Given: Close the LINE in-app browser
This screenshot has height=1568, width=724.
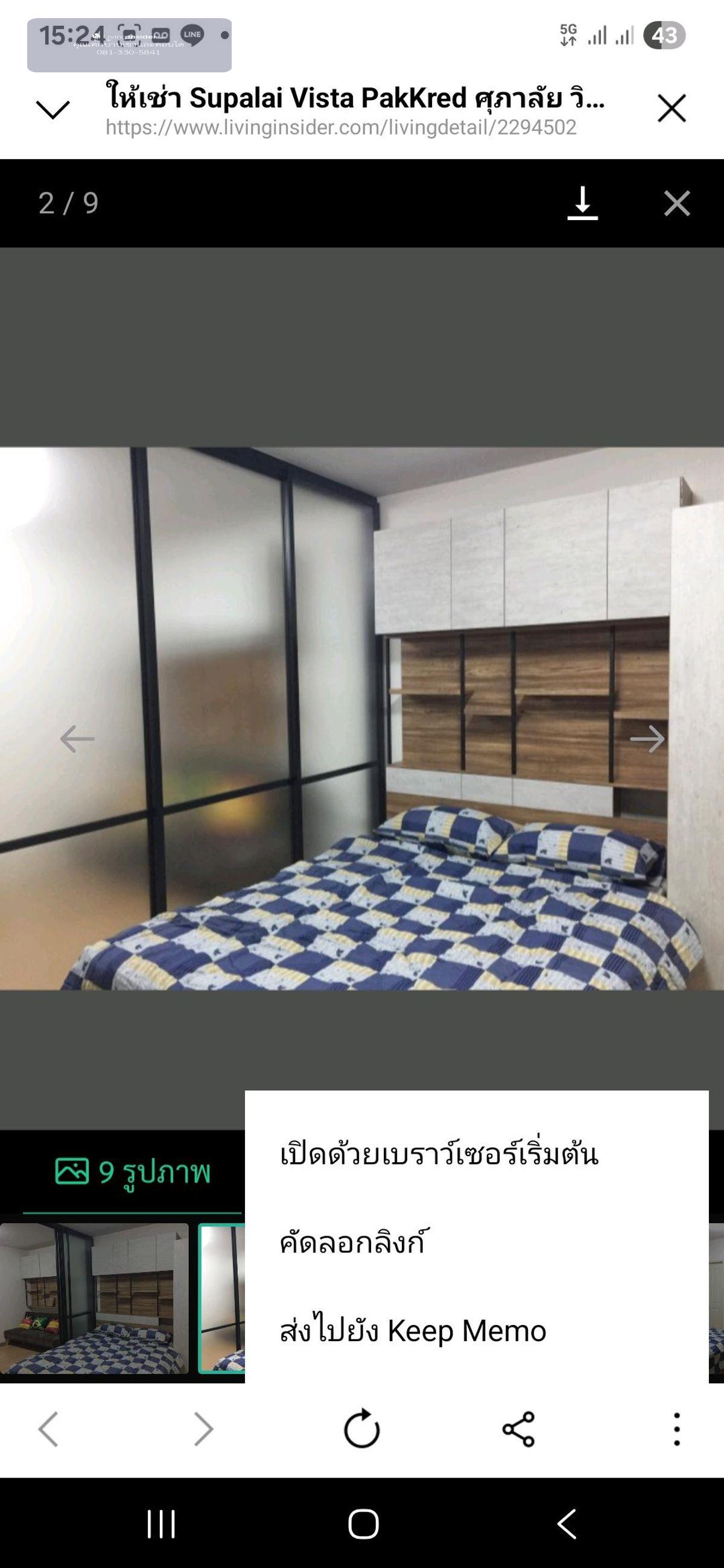Looking at the screenshot, I should (672, 109).
